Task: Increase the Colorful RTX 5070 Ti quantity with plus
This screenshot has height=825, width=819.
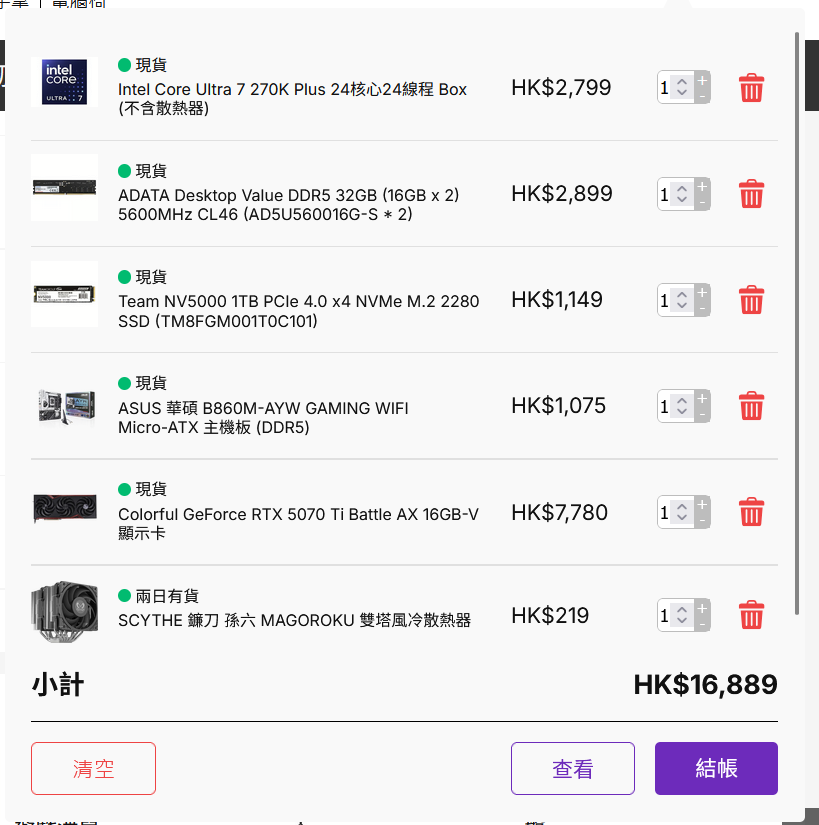Action: 702,505
